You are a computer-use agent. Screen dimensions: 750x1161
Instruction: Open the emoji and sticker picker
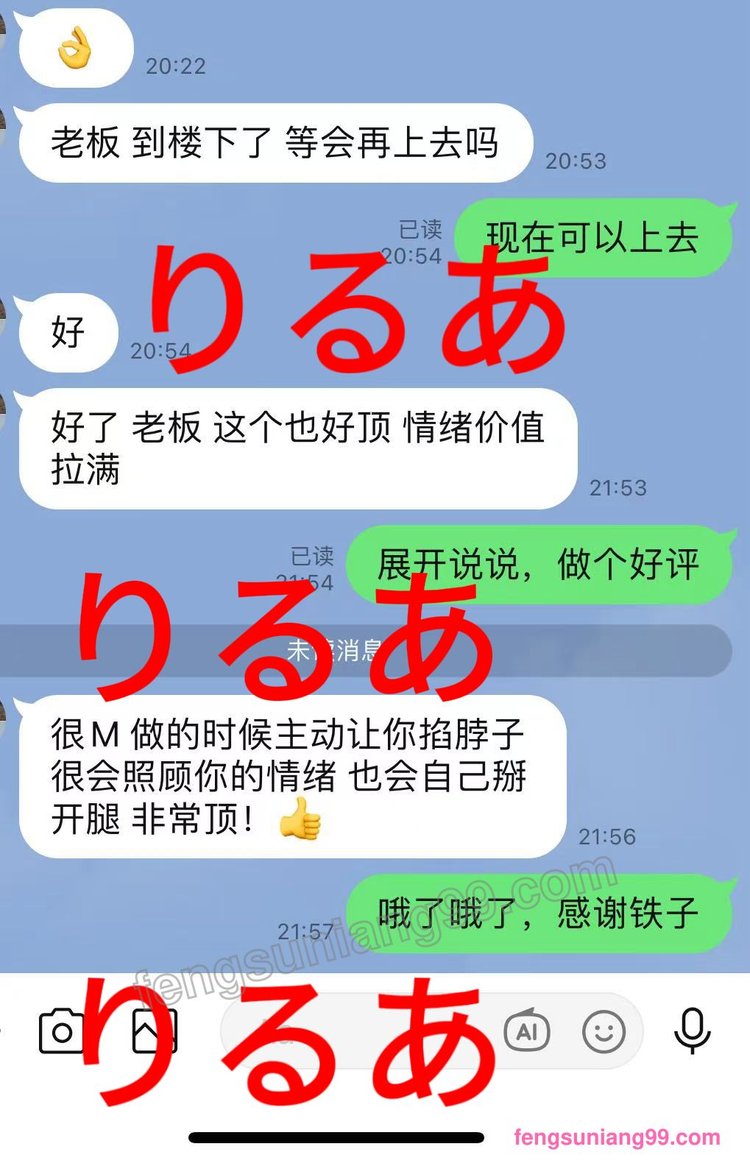click(x=604, y=1031)
